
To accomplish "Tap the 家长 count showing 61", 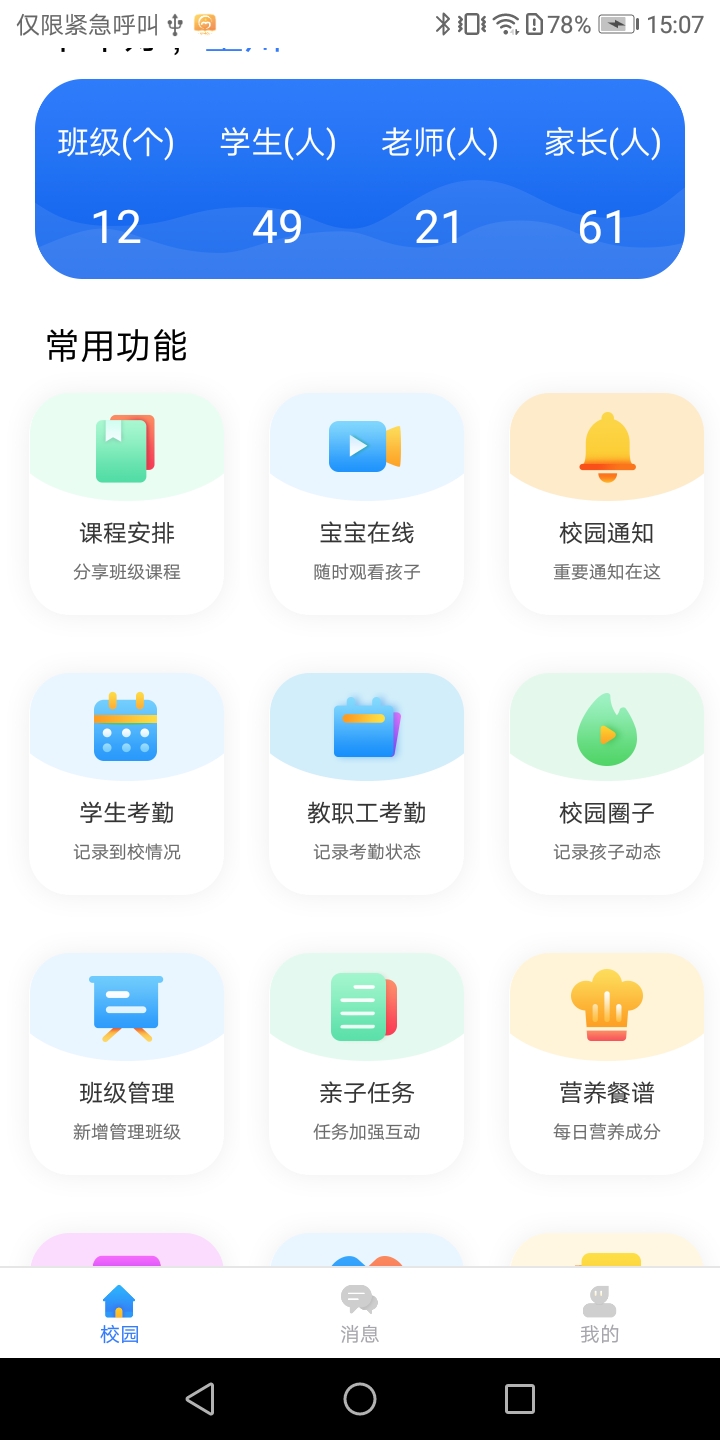I will click(x=600, y=226).
